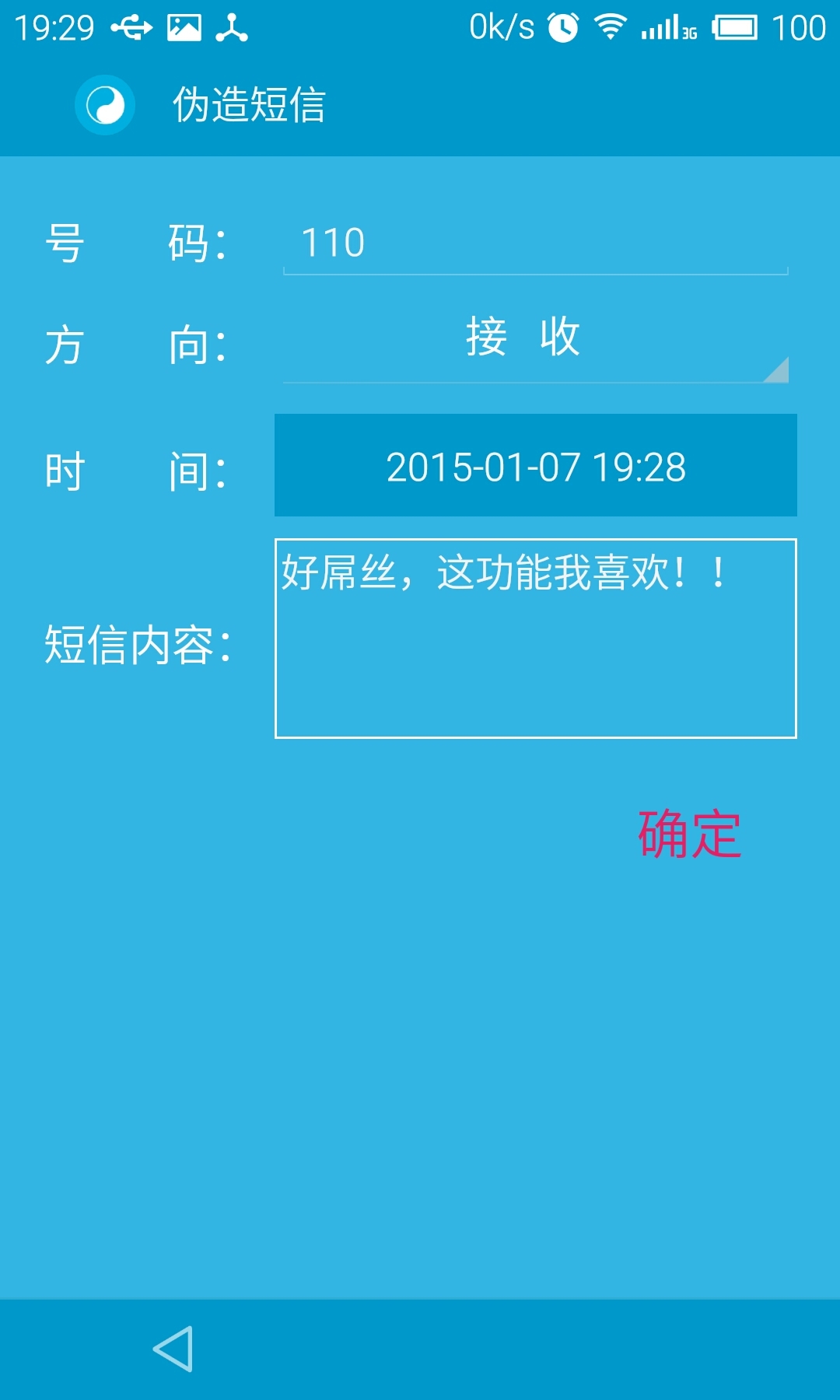The width and height of the screenshot is (840, 1400).
Task: Confirm with the 确定 button
Action: click(690, 835)
